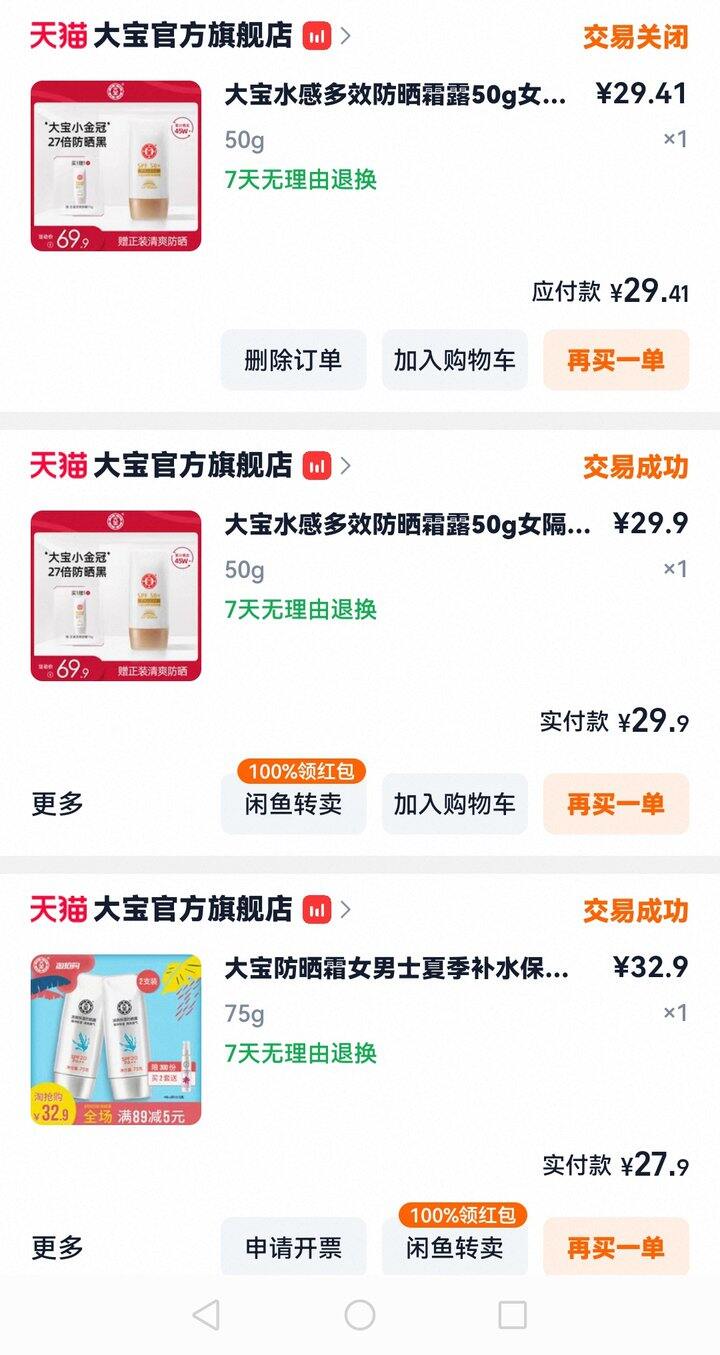Tap 再买一单 on the 75g sunscreen order
Image resolution: width=720 pixels, height=1355 pixels.
(616, 1248)
